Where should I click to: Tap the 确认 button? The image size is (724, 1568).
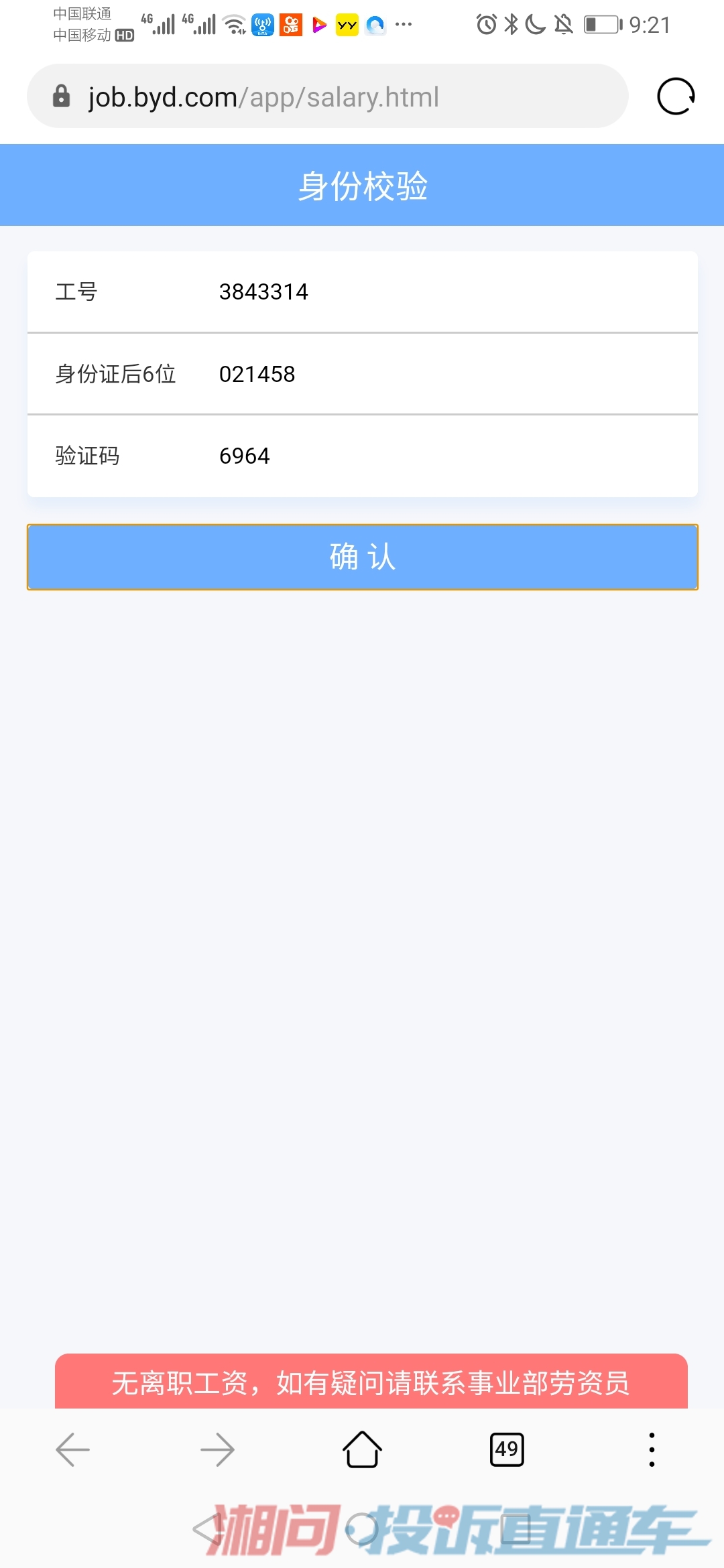coord(363,557)
